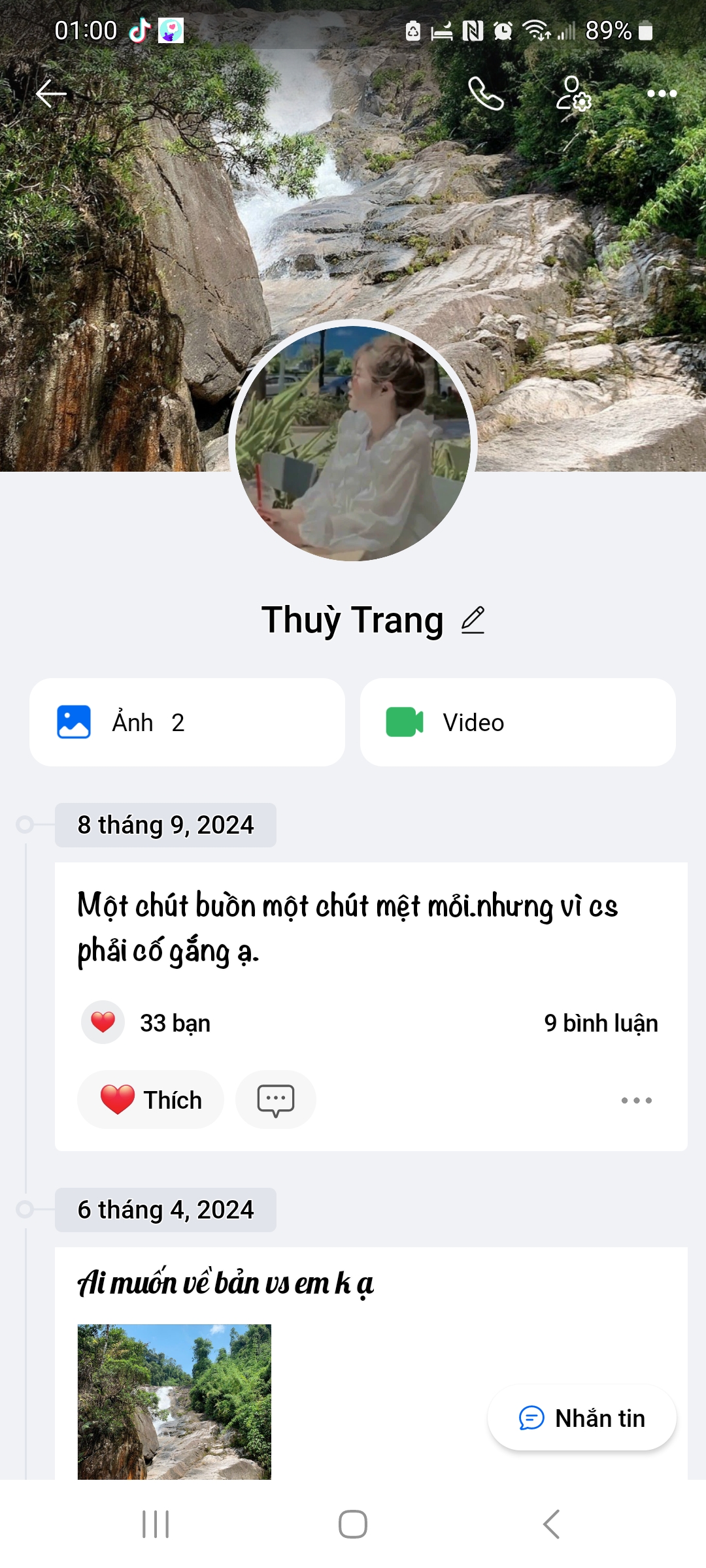Tap Nhắn tin to message her
The width and height of the screenshot is (706, 1568).
pos(582,1418)
